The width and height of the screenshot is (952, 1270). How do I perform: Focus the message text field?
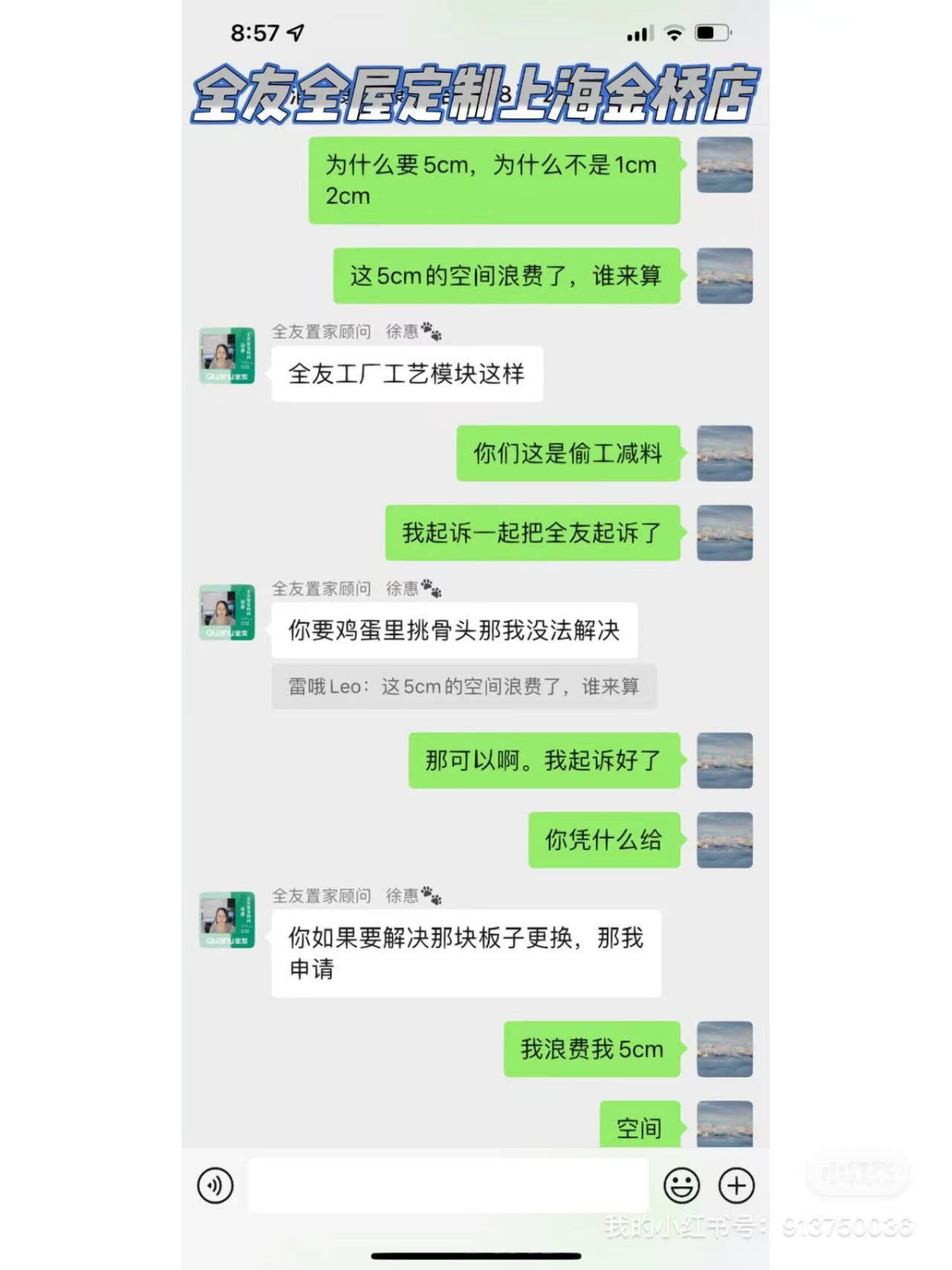[x=448, y=1186]
